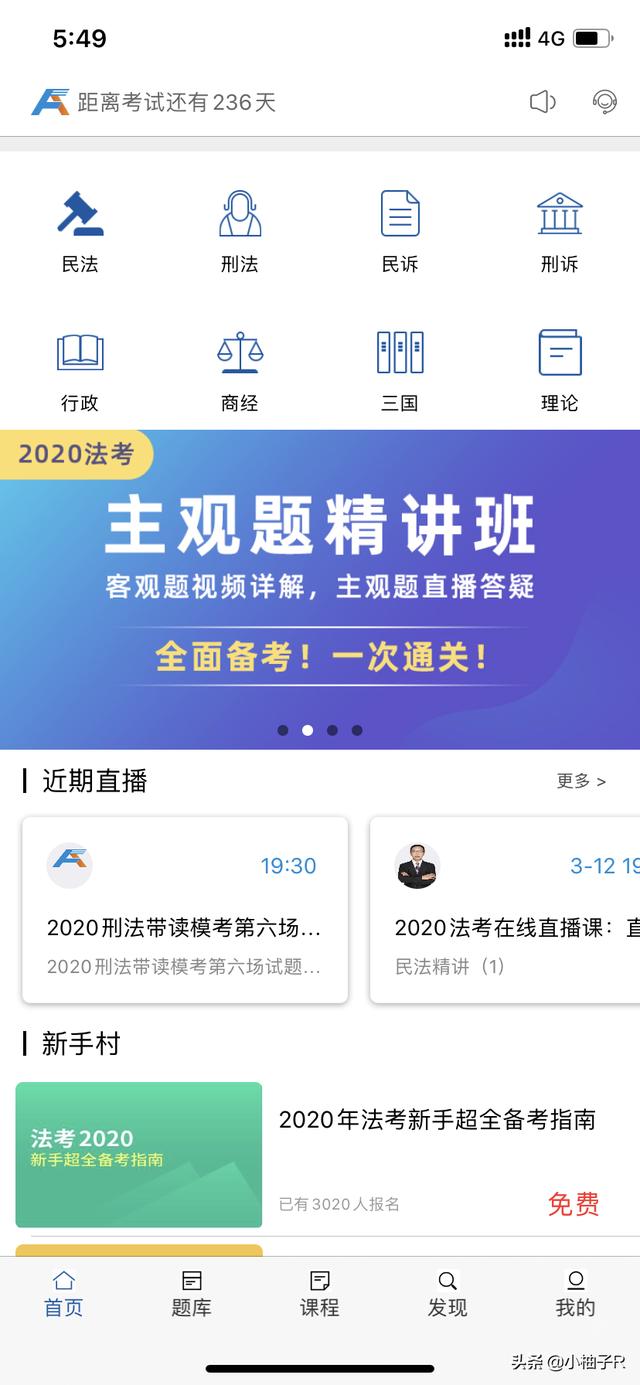Tap the speaker announcement icon

pyautogui.click(x=542, y=102)
